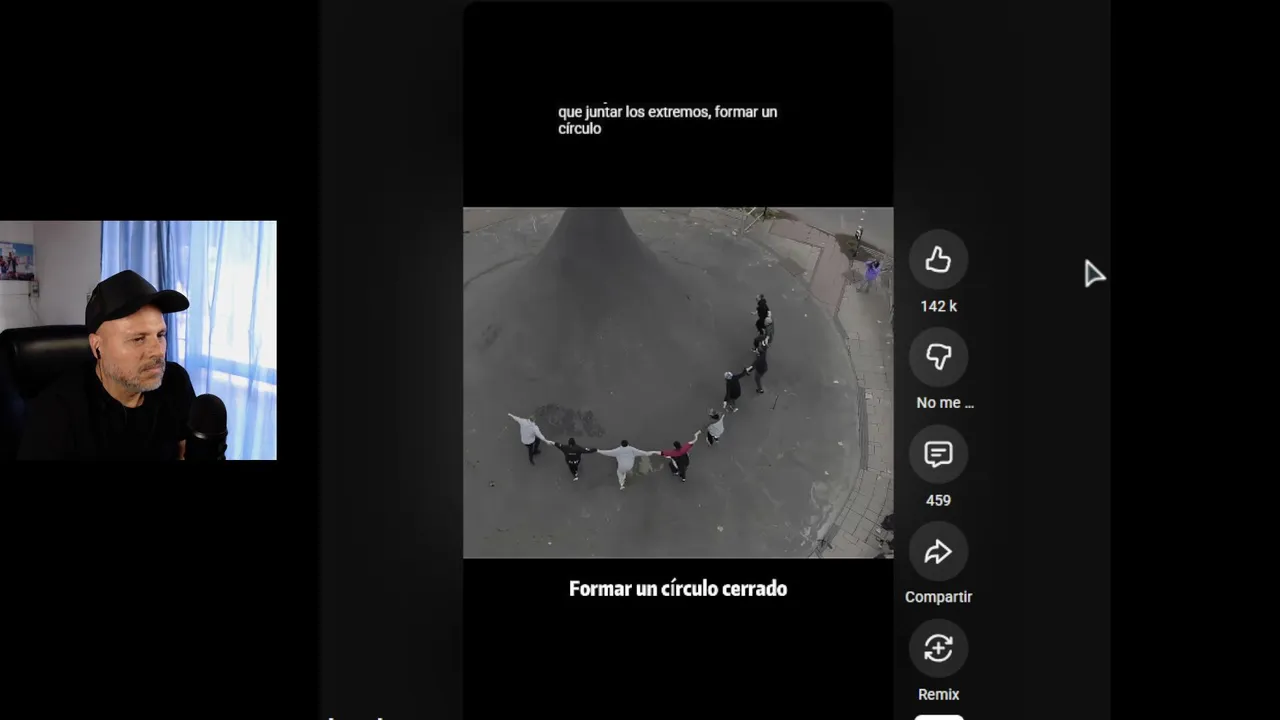Share this Short via Compartir
Viewport: 1280px width, 720px height.
(938, 551)
